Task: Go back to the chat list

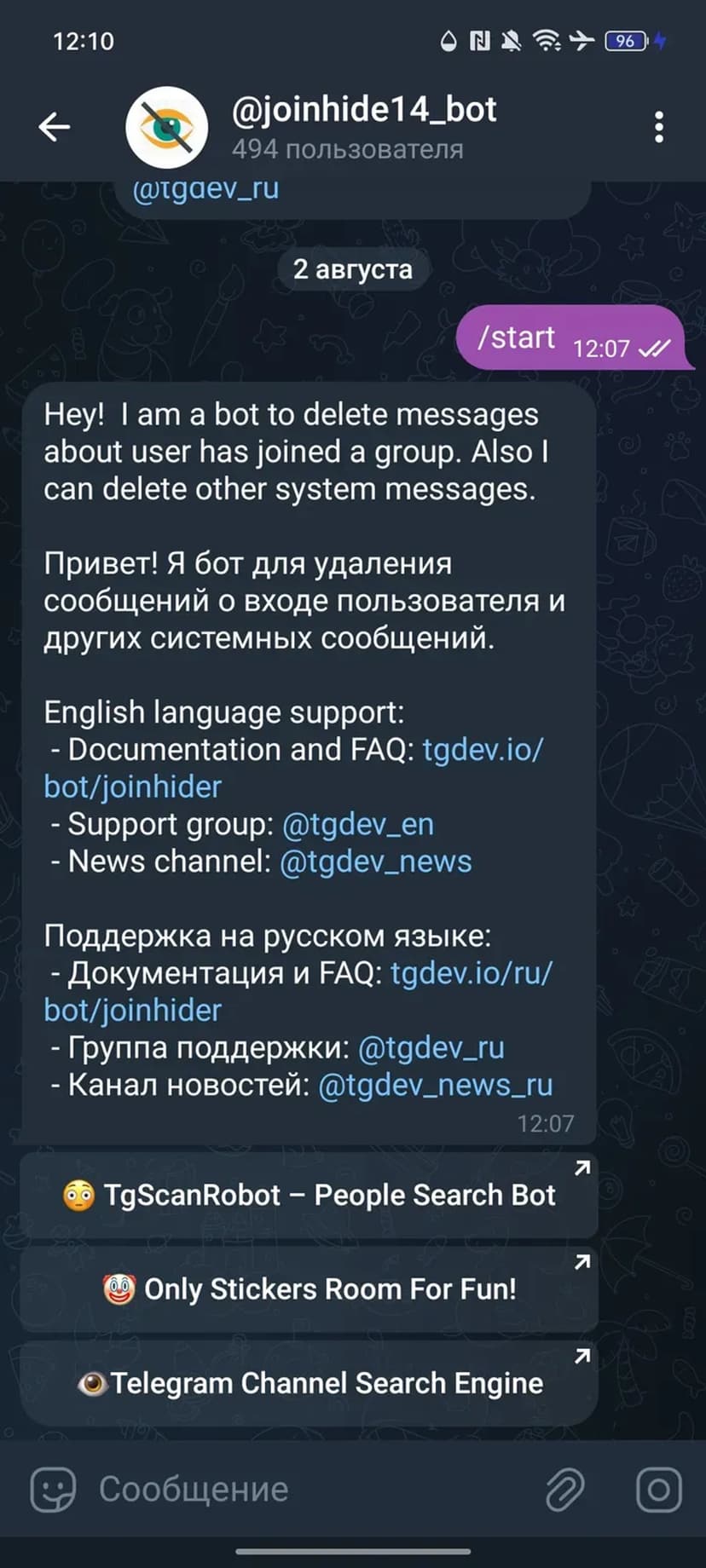Action: (x=55, y=127)
